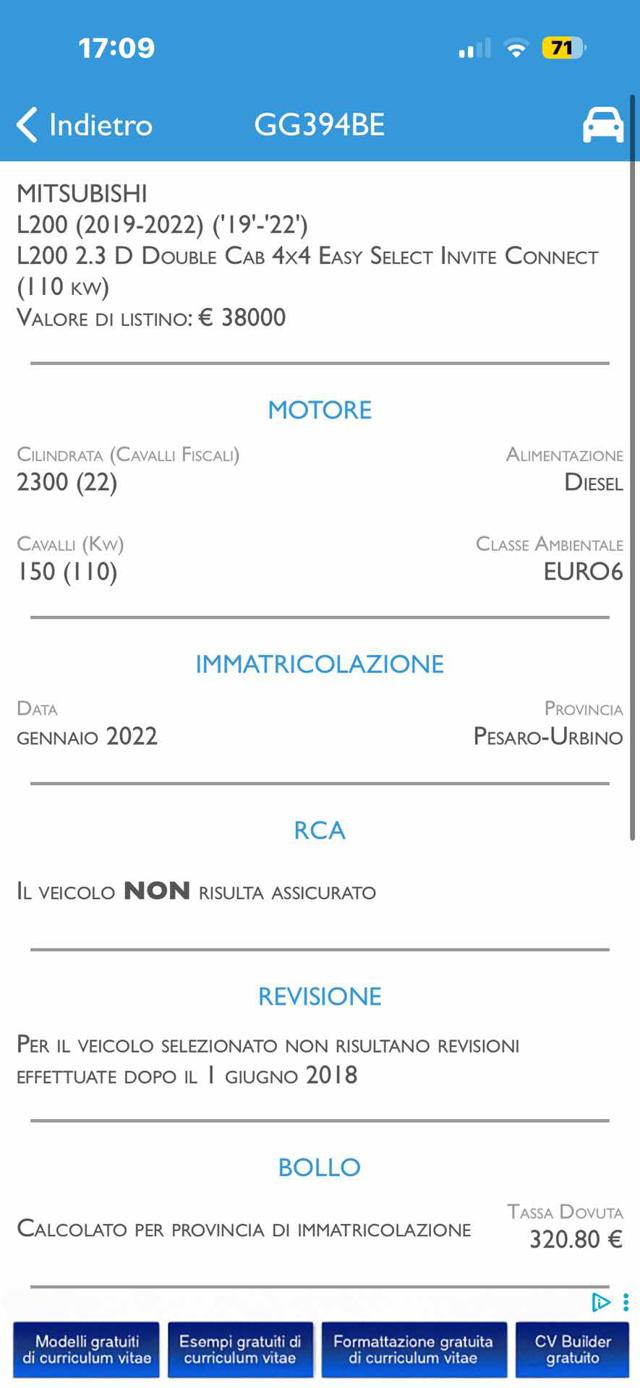
Task: Open the Modelli gratuiti di curriculum vitae ad
Action: (x=87, y=1349)
